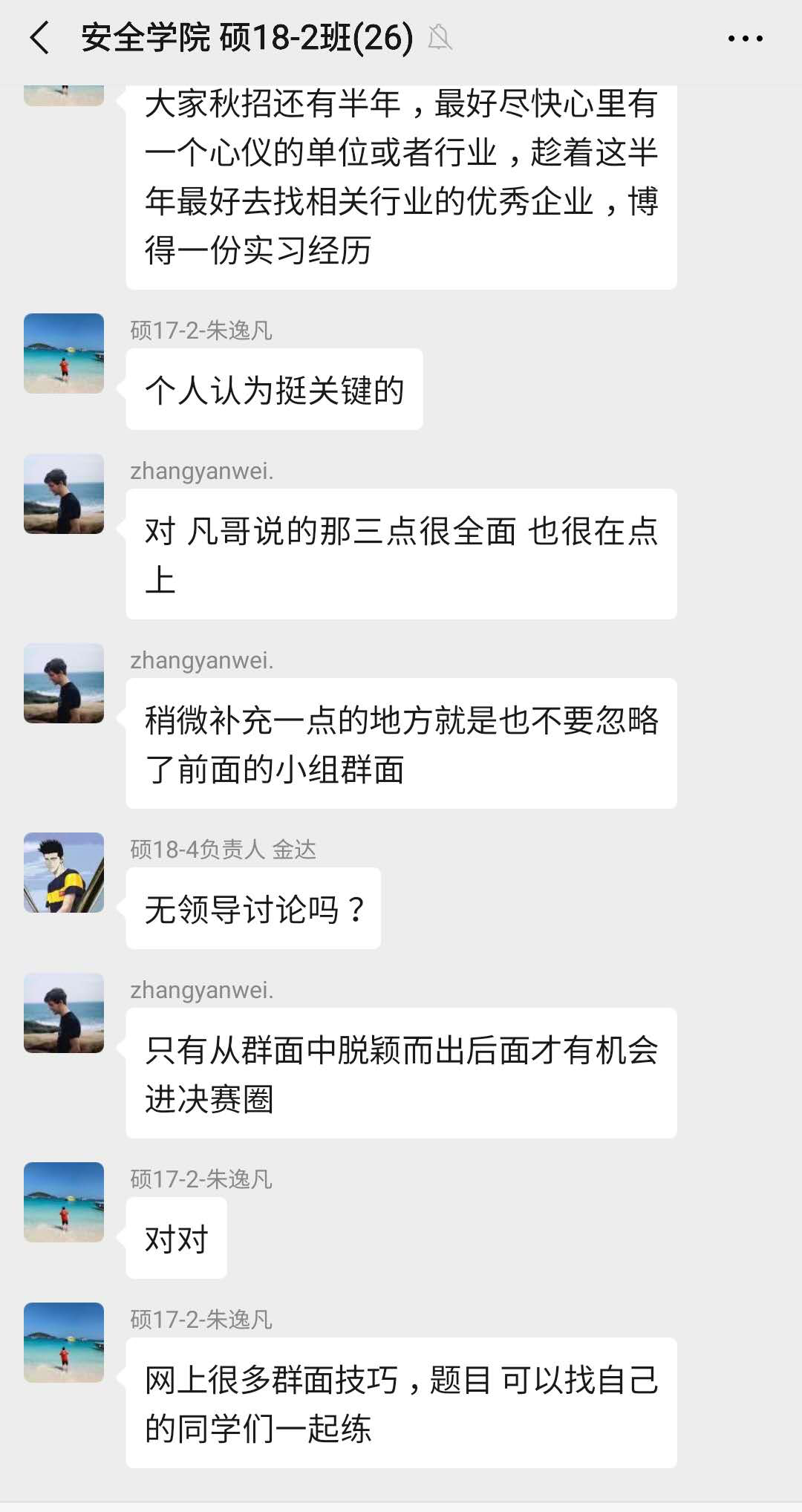Open 朱逸凡's avatar beside "个人认为挺关键的"
This screenshot has width=802, height=1512.
64,353
